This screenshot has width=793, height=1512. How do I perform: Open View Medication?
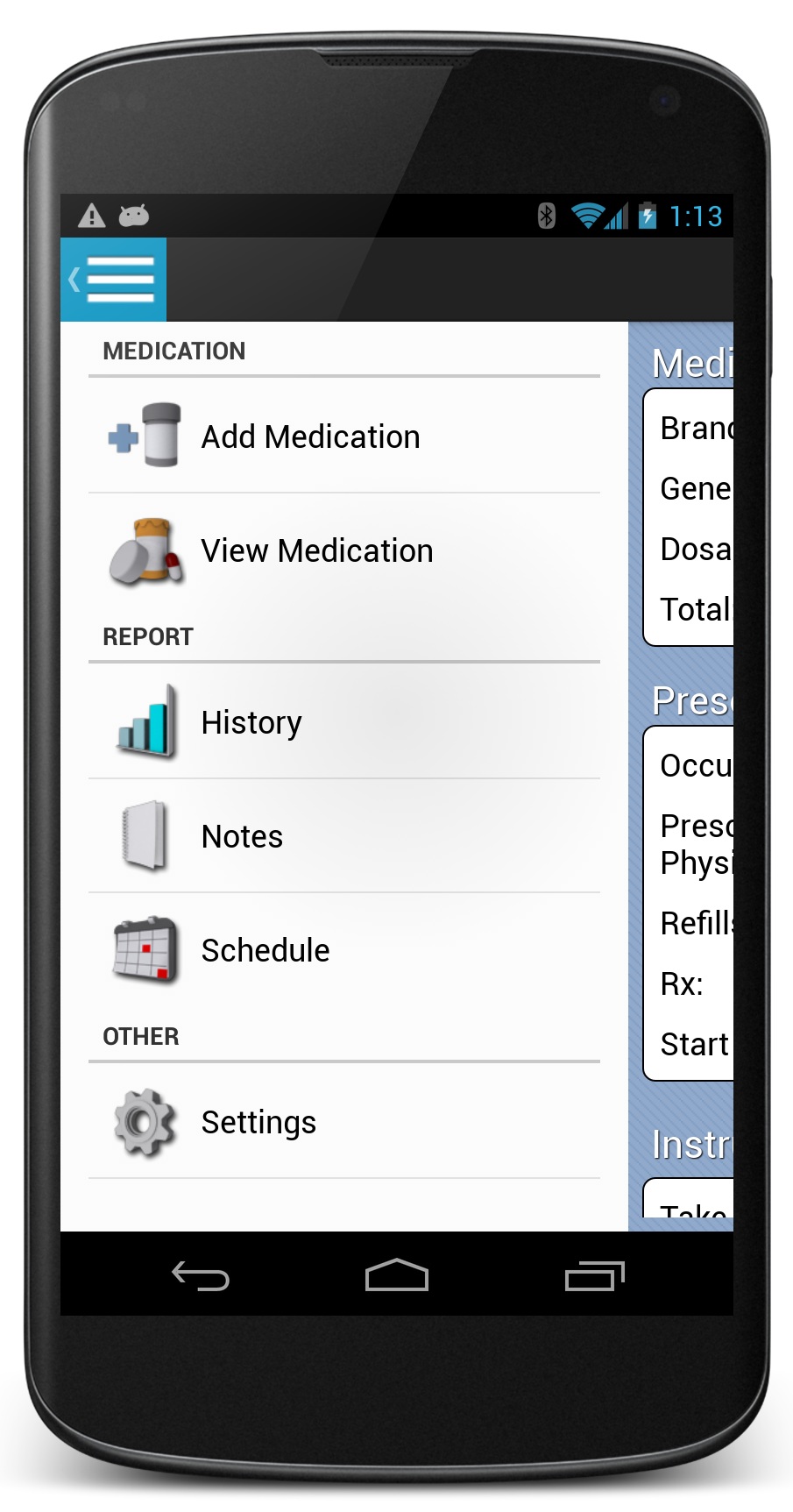[344, 550]
